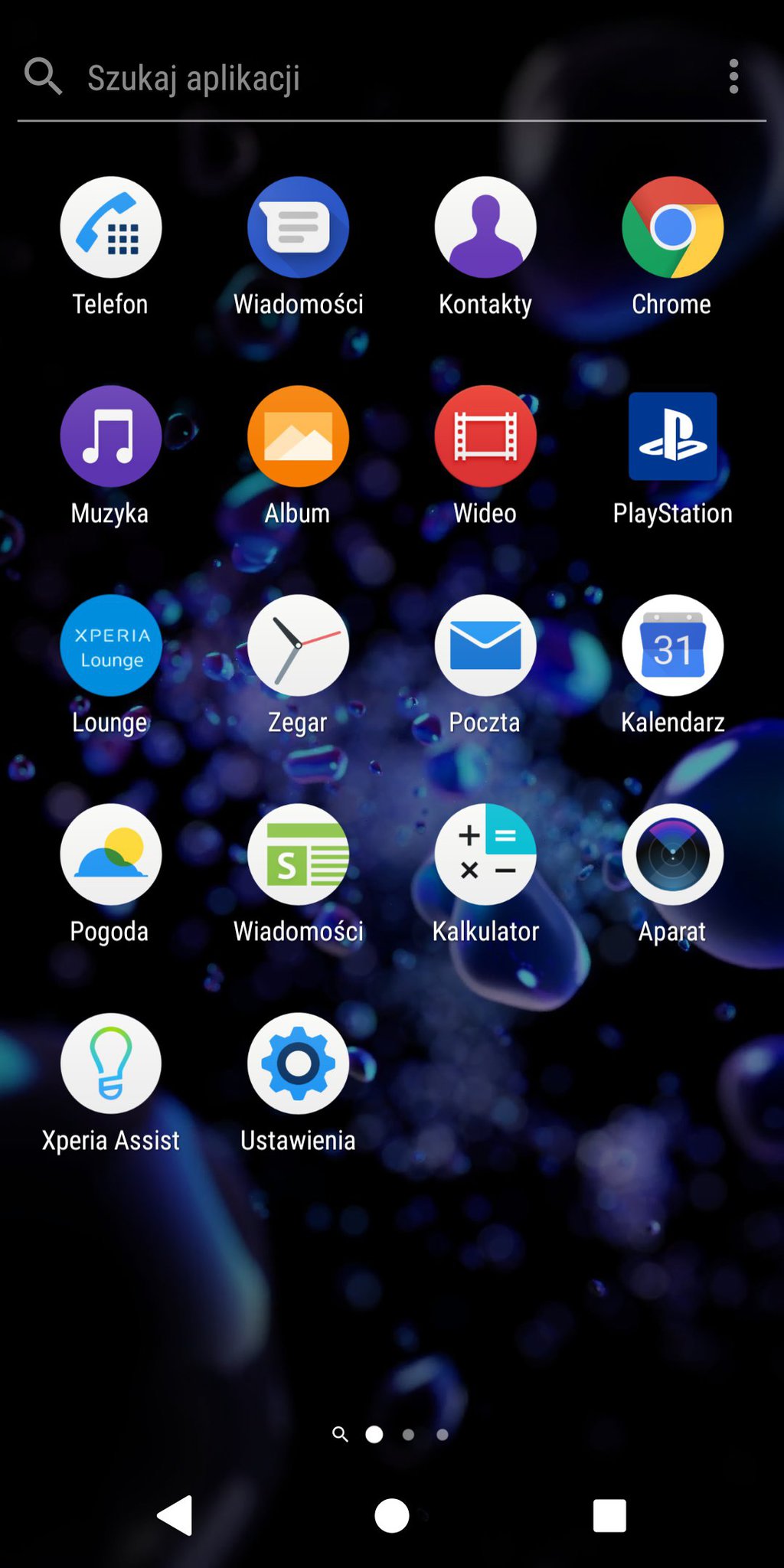Image resolution: width=784 pixels, height=1568 pixels.
Task: Open Ustawienia settings
Action: click(298, 1063)
